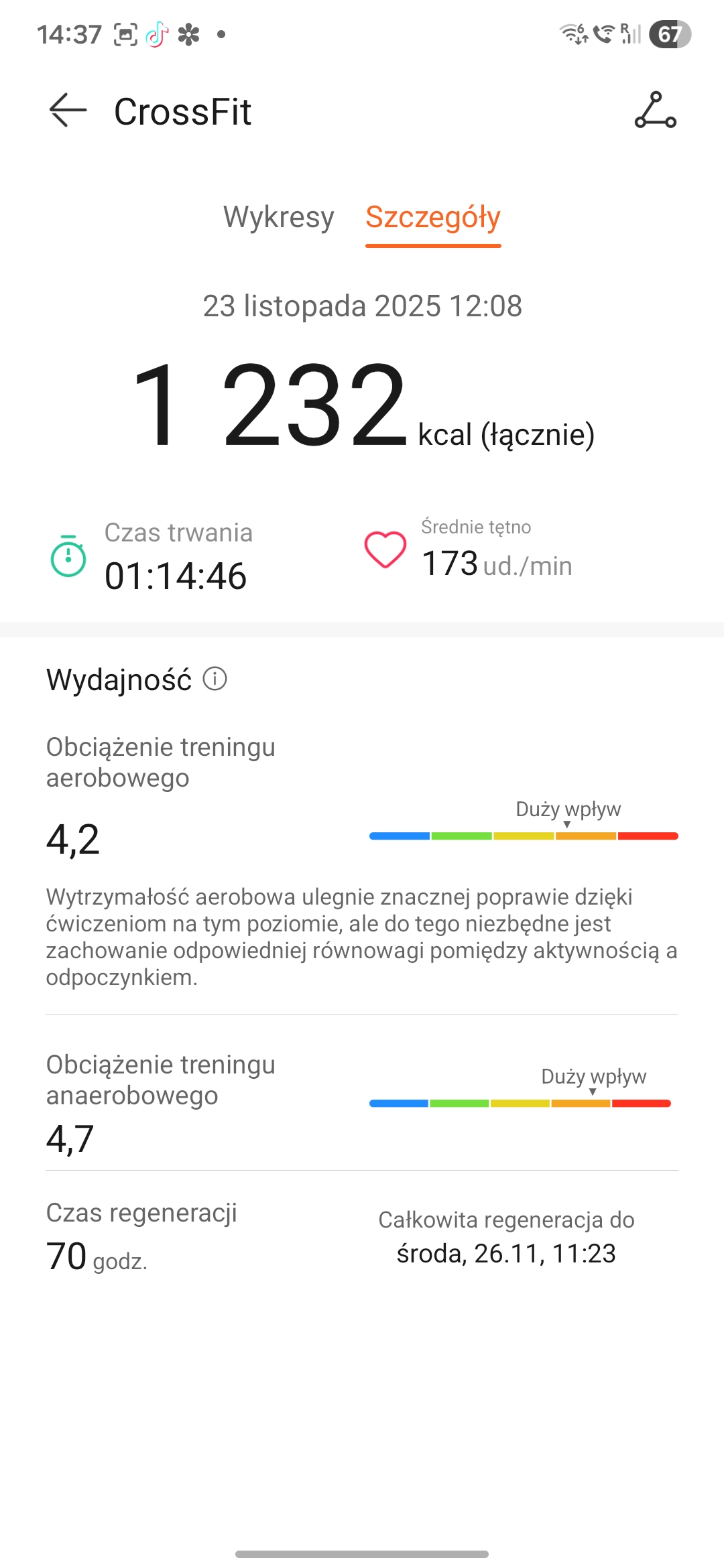Image resolution: width=724 pixels, height=1568 pixels.
Task: Tap the cellular signal indicator
Action: [631, 32]
